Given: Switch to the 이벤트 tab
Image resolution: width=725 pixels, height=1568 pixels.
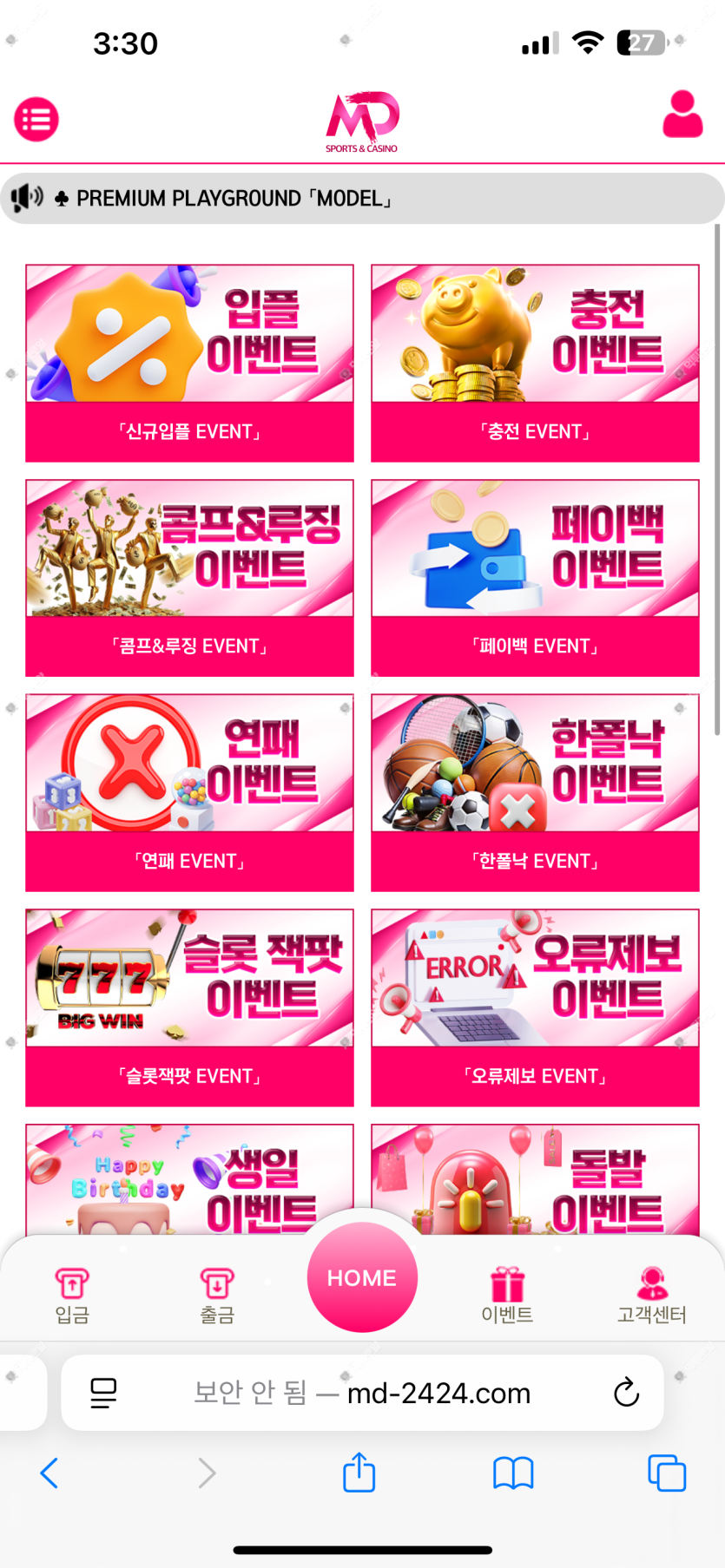Looking at the screenshot, I should tap(507, 1296).
